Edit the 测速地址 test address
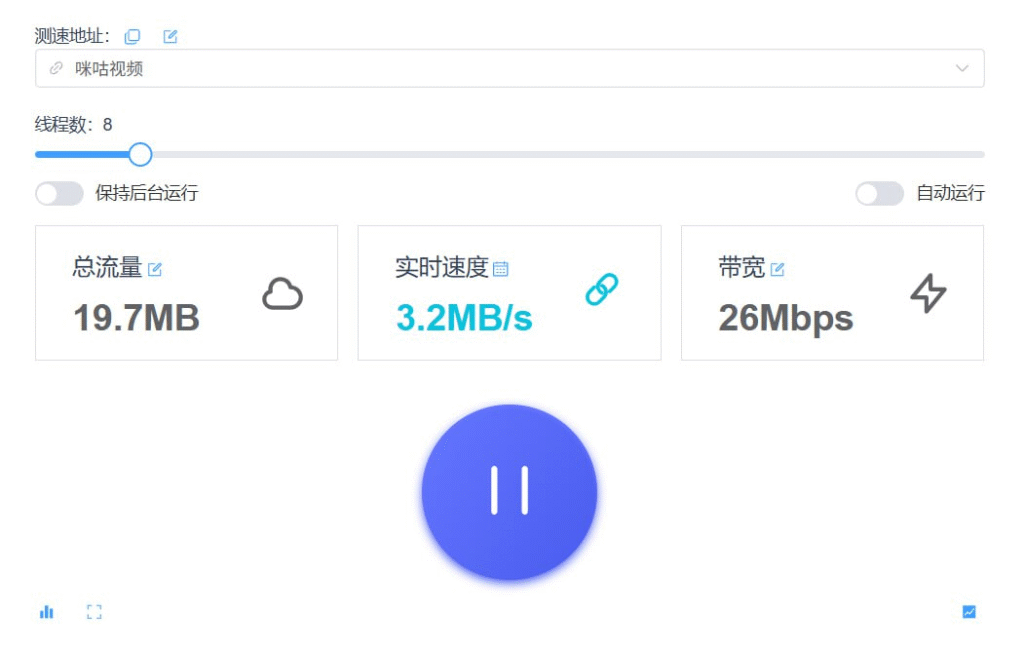Image resolution: width=1024 pixels, height=655 pixels. [x=170, y=37]
